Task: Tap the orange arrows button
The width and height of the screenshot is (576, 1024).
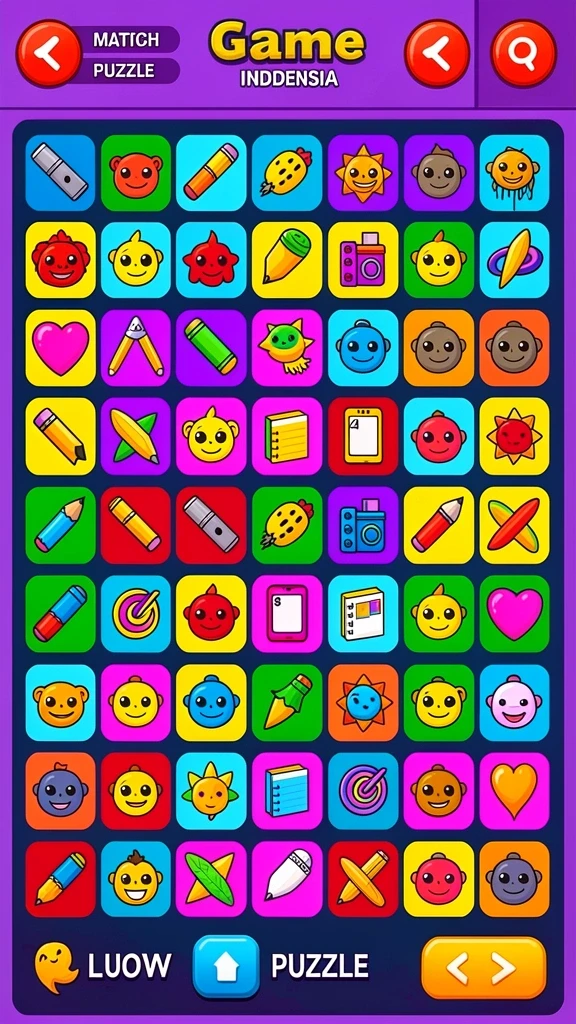Action: (x=484, y=968)
